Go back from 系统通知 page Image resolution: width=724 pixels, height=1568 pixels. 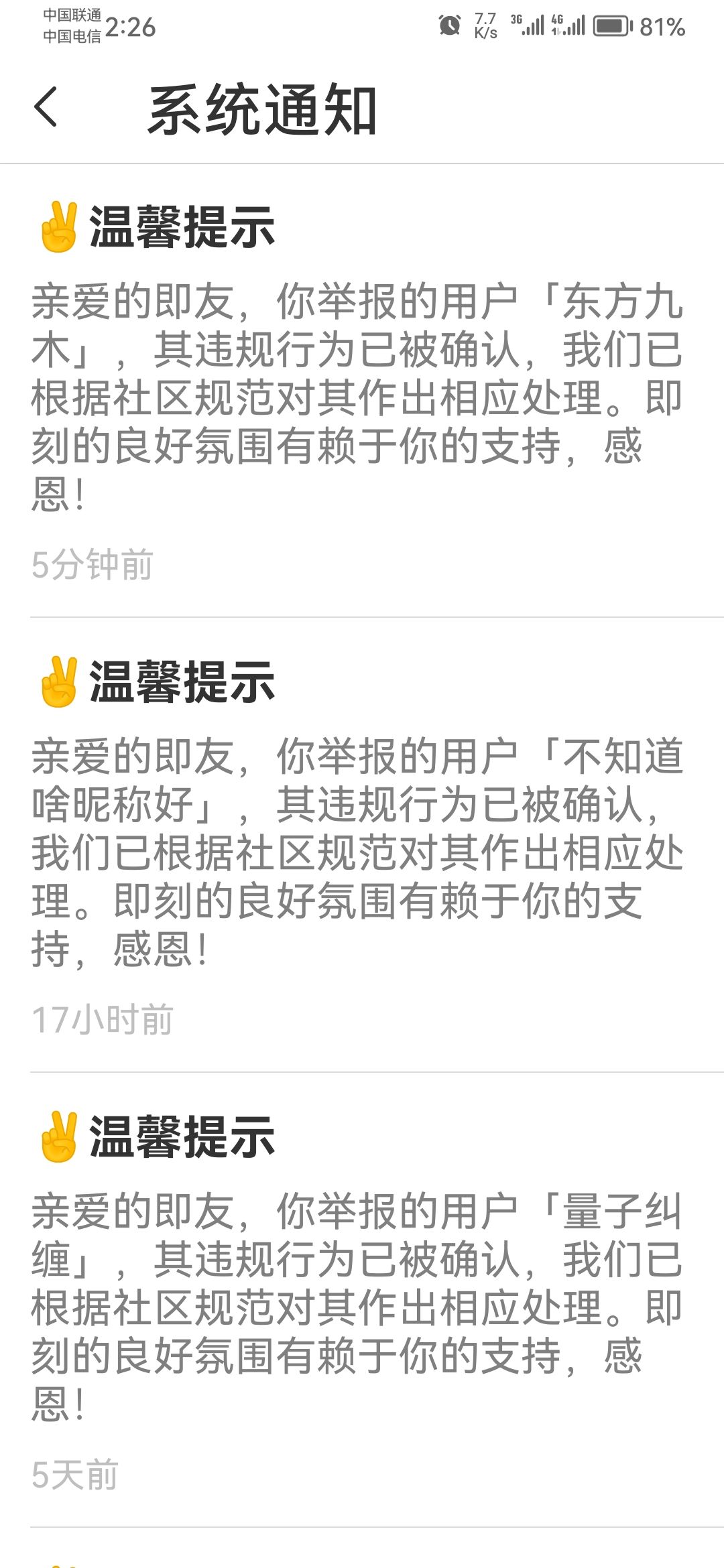tap(46, 107)
